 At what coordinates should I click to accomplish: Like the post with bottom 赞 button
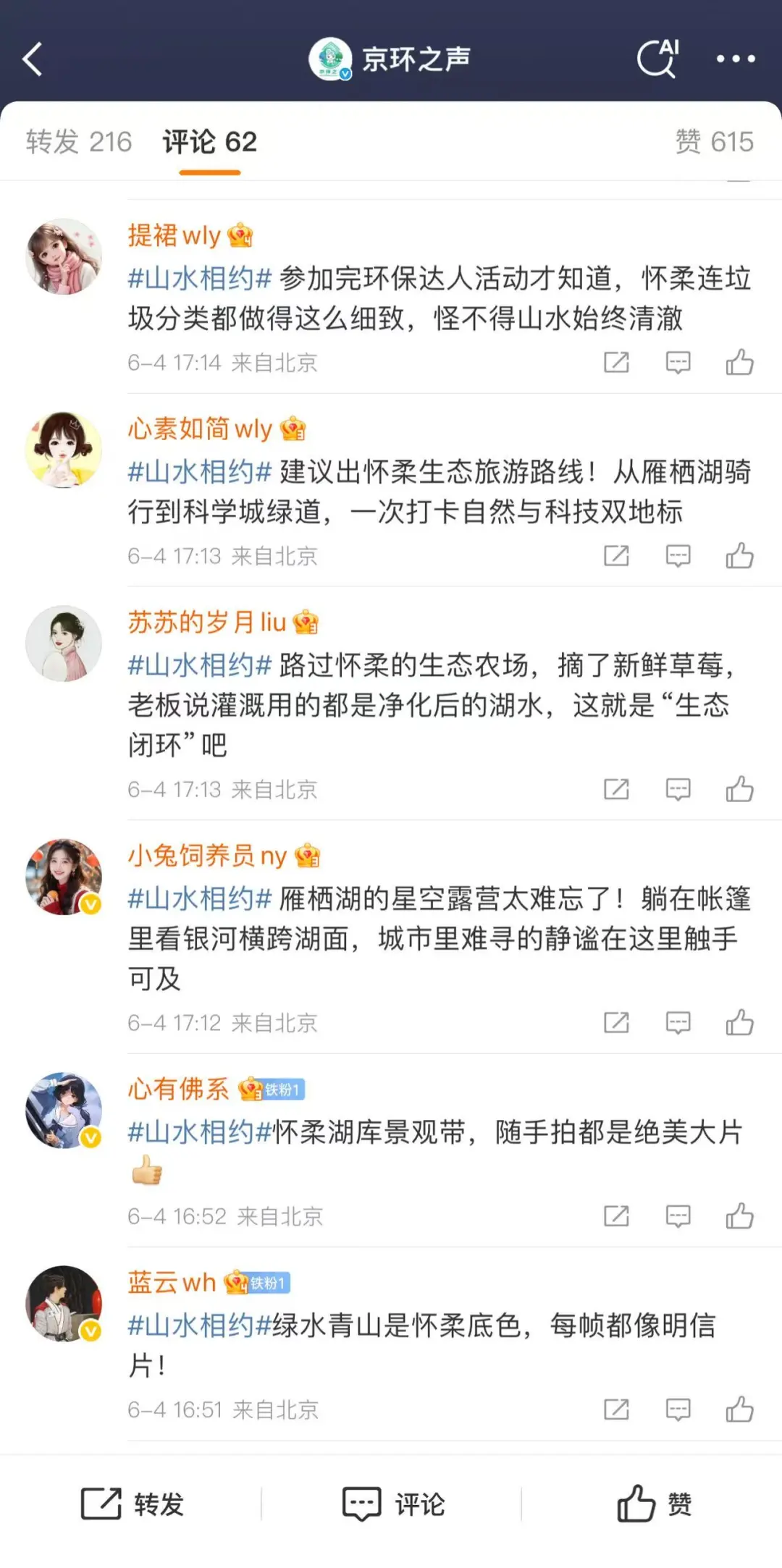point(654,1504)
